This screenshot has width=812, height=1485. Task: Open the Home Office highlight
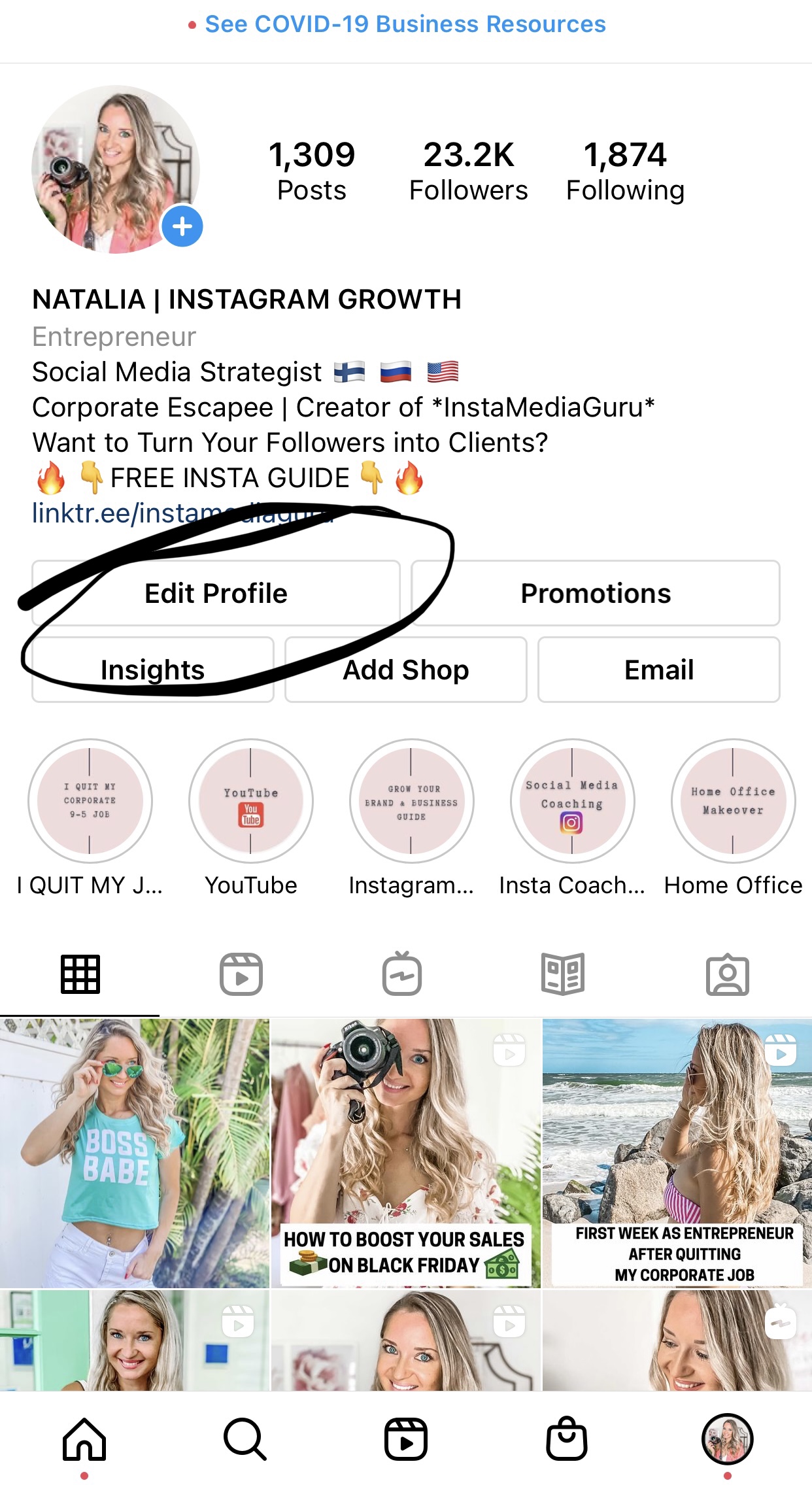tap(733, 801)
